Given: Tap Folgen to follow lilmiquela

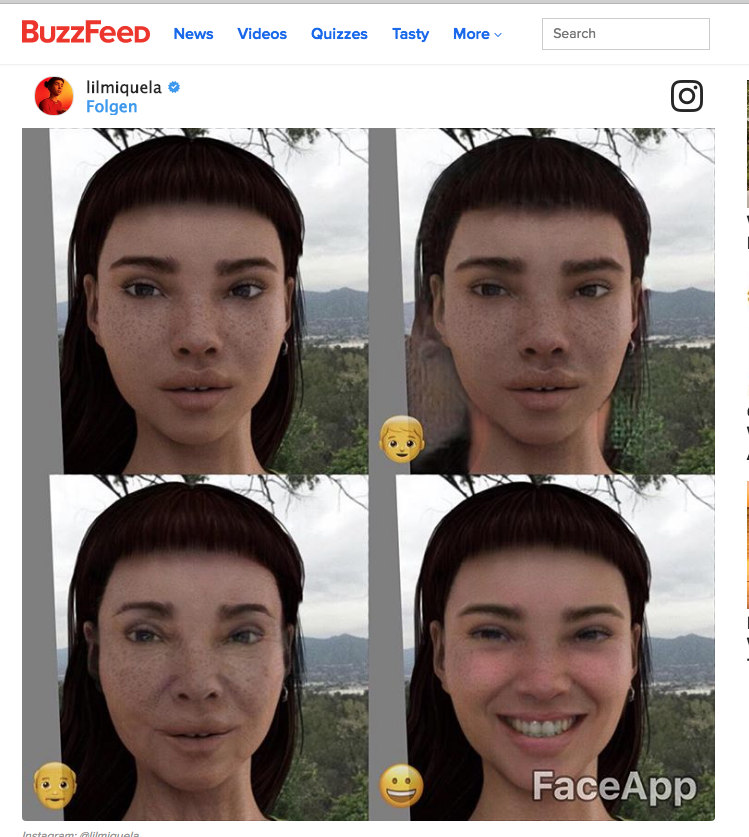Looking at the screenshot, I should click(111, 107).
